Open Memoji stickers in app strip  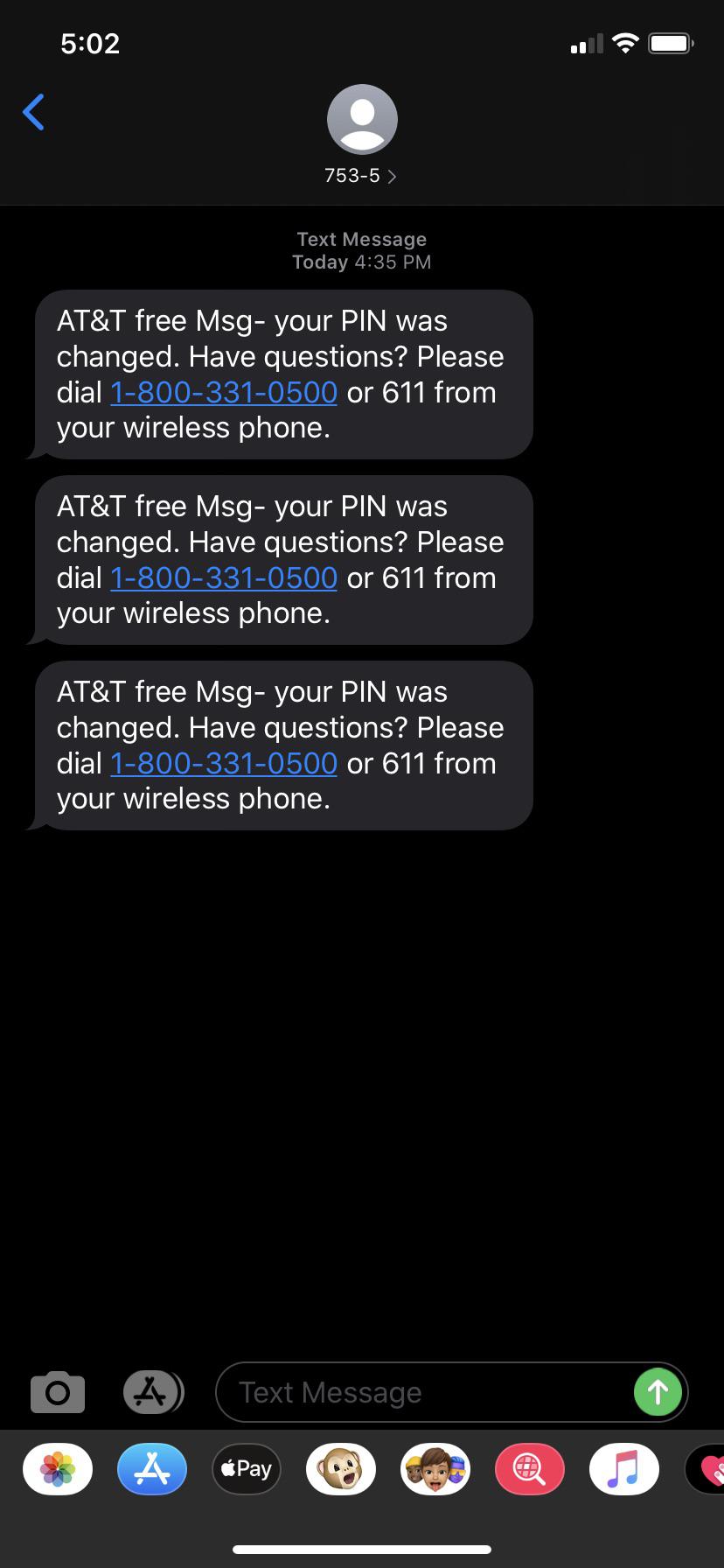435,1469
